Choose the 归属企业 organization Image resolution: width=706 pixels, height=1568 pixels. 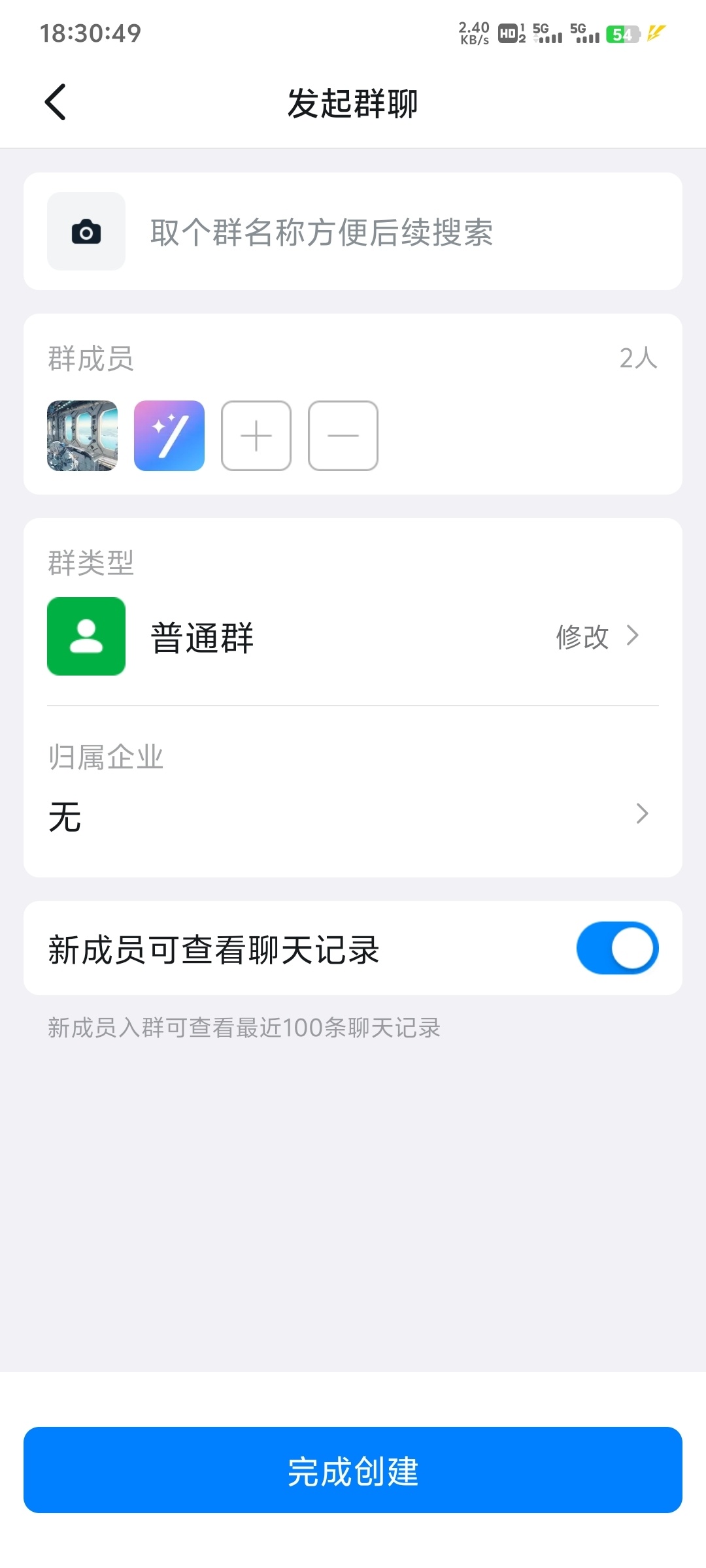point(353,815)
